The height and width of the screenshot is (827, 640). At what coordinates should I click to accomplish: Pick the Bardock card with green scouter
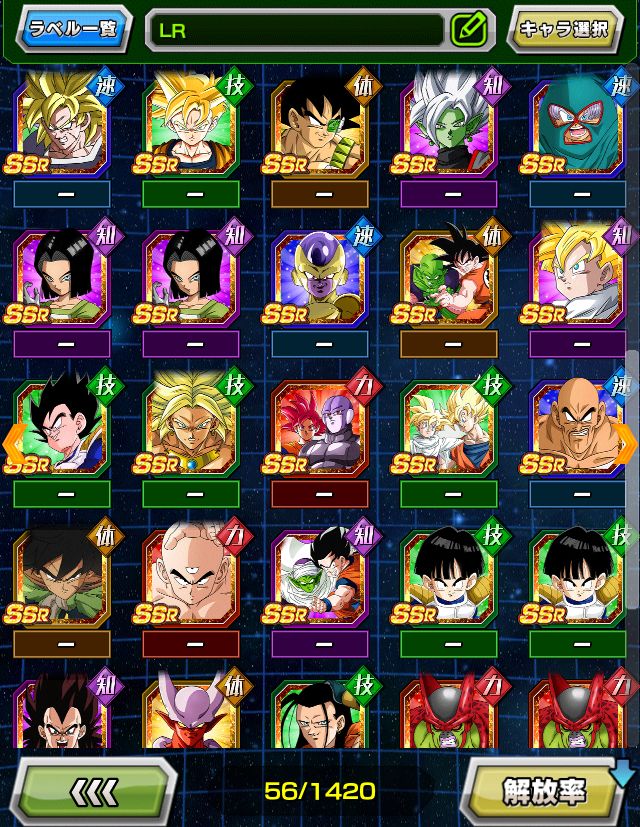coord(319,125)
